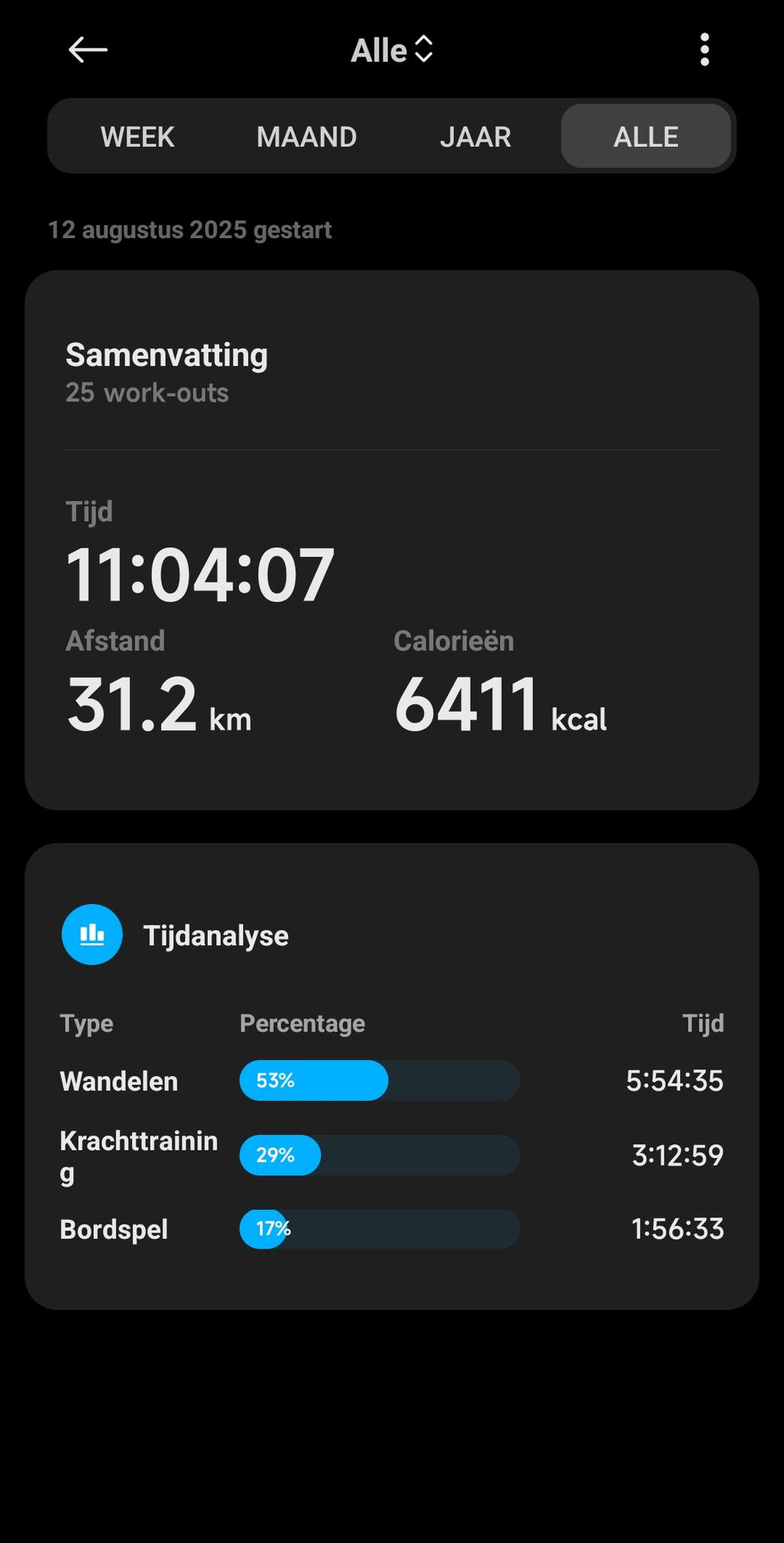Switch to the MAAND tab
Viewport: 784px width, 1543px height.
(x=307, y=136)
